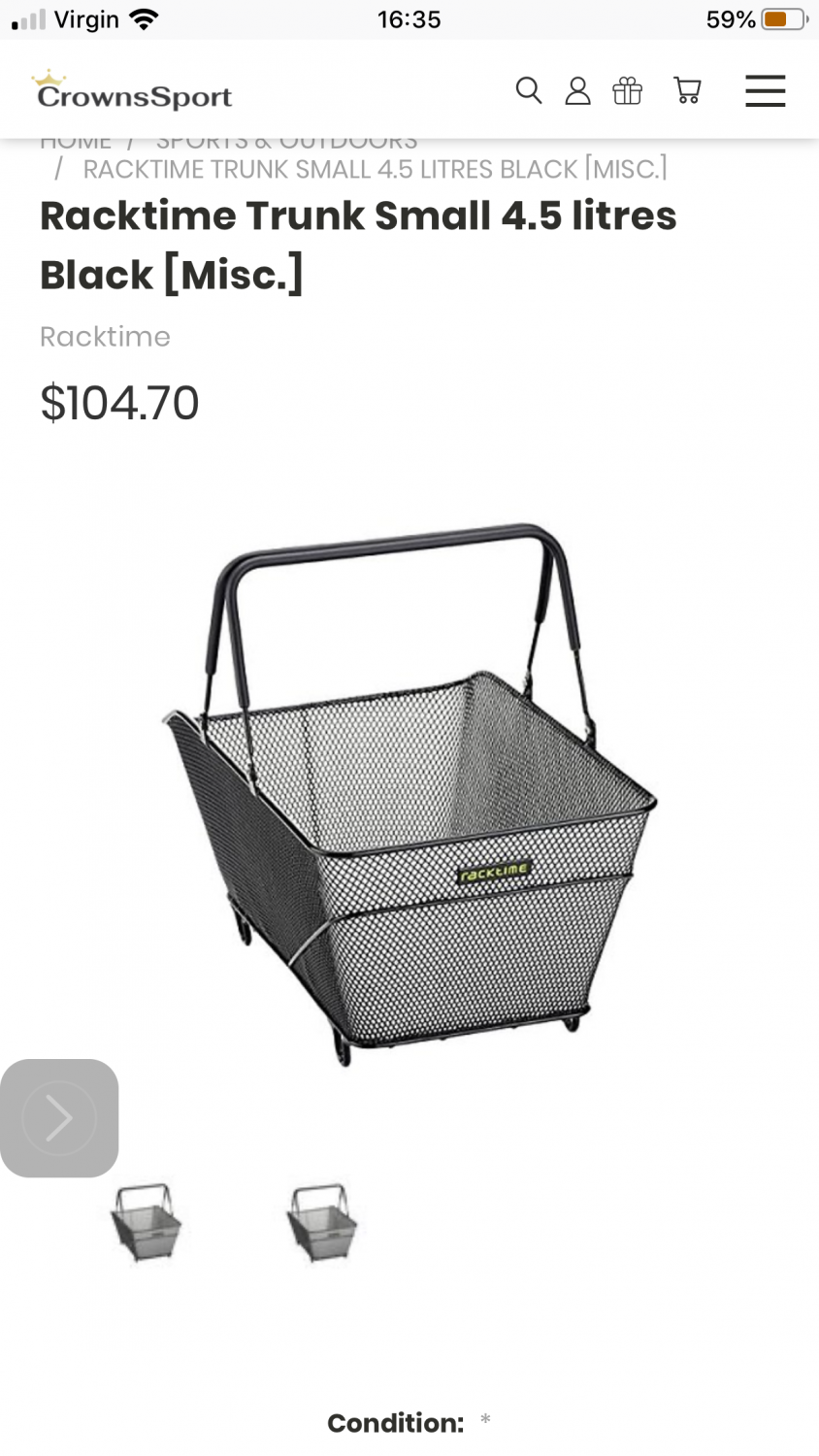Image resolution: width=819 pixels, height=1456 pixels.
Task: Open the gift certificates icon
Action: 627,90
